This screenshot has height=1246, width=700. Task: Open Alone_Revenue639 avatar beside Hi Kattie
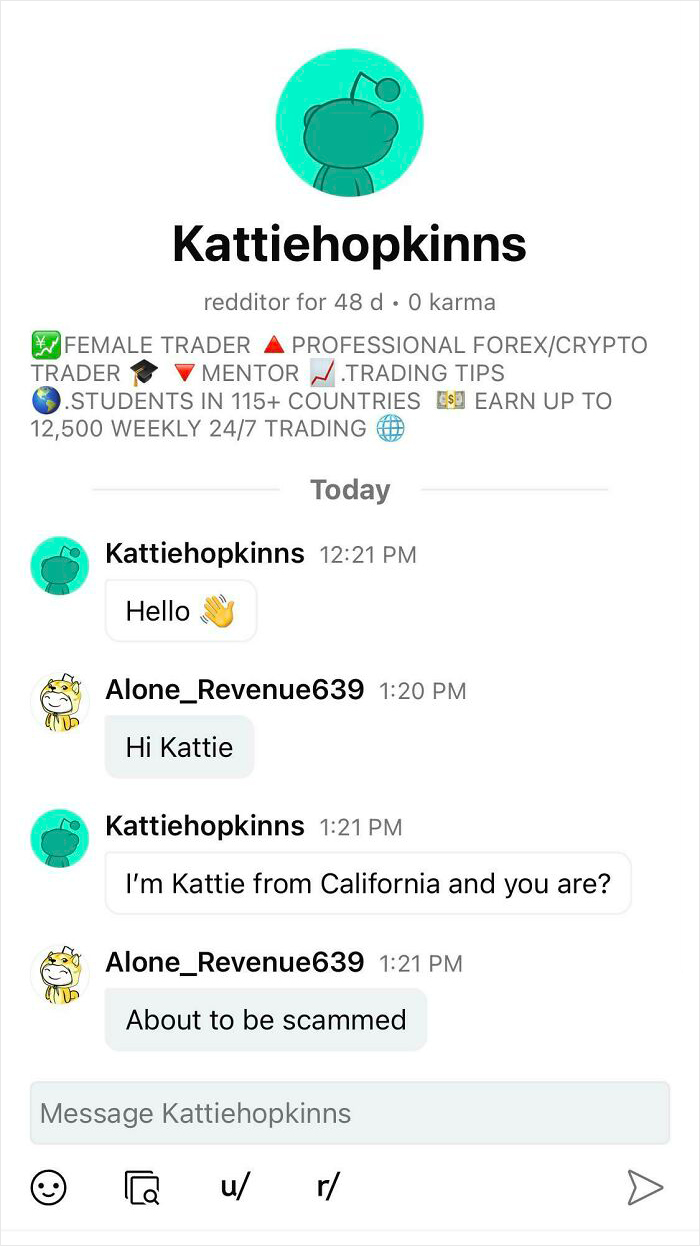point(60,702)
